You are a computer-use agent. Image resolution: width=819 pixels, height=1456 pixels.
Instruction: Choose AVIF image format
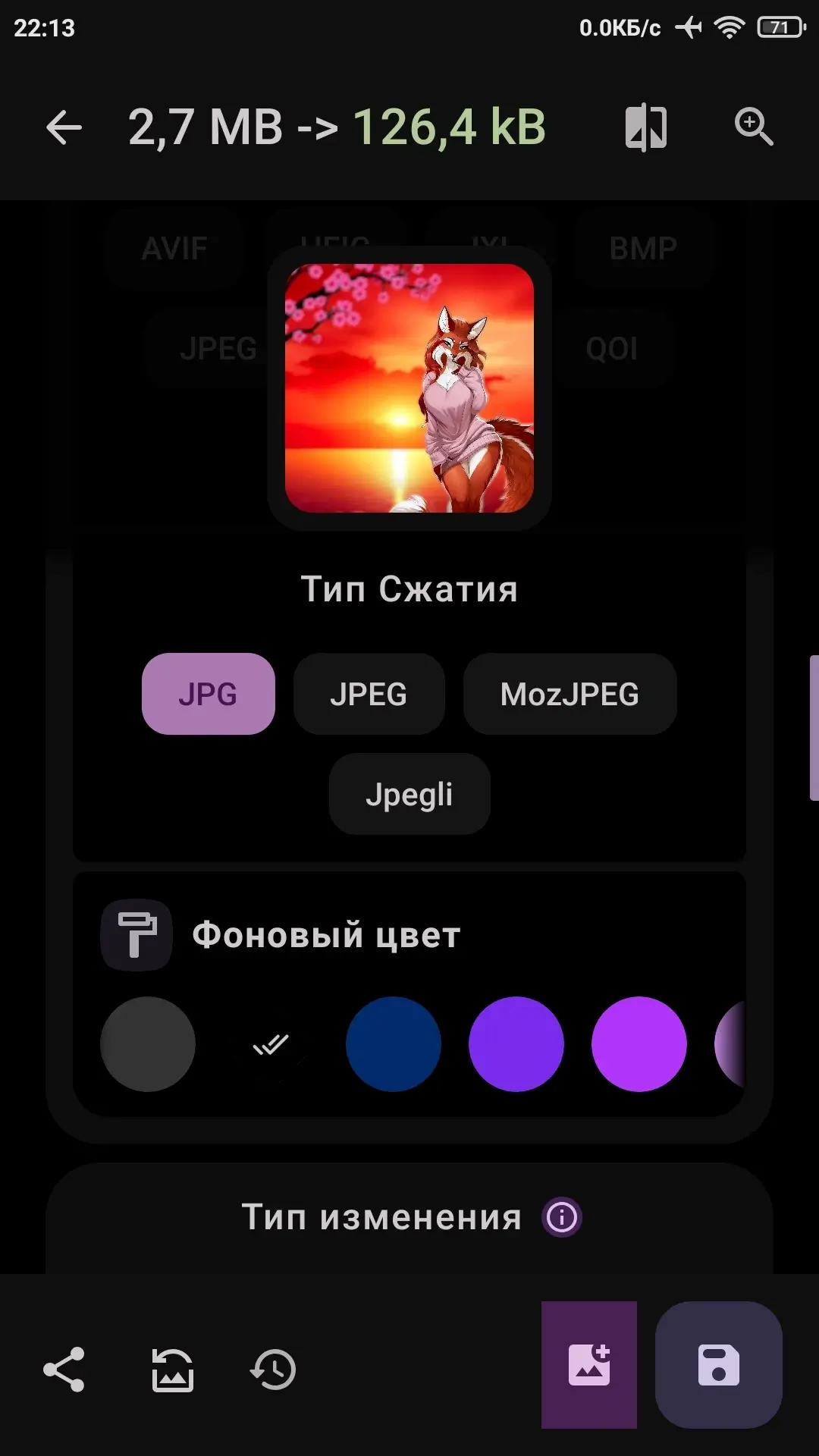tap(174, 248)
